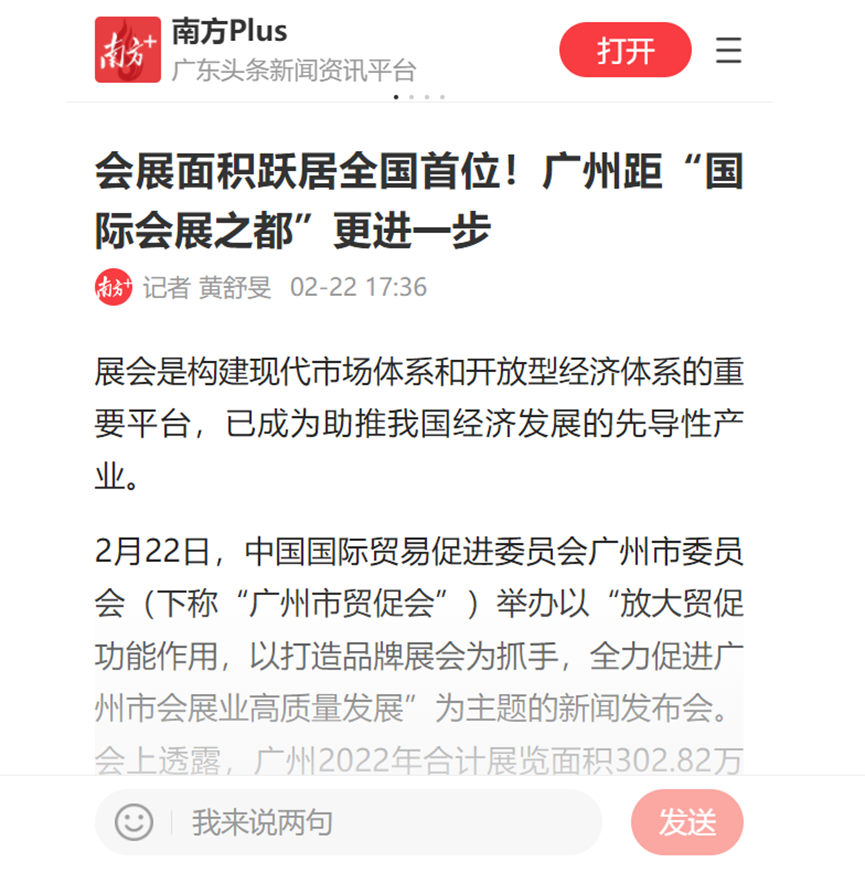Open the 南方Plus app banner
The height and width of the screenshot is (873, 865).
tap(255, 50)
